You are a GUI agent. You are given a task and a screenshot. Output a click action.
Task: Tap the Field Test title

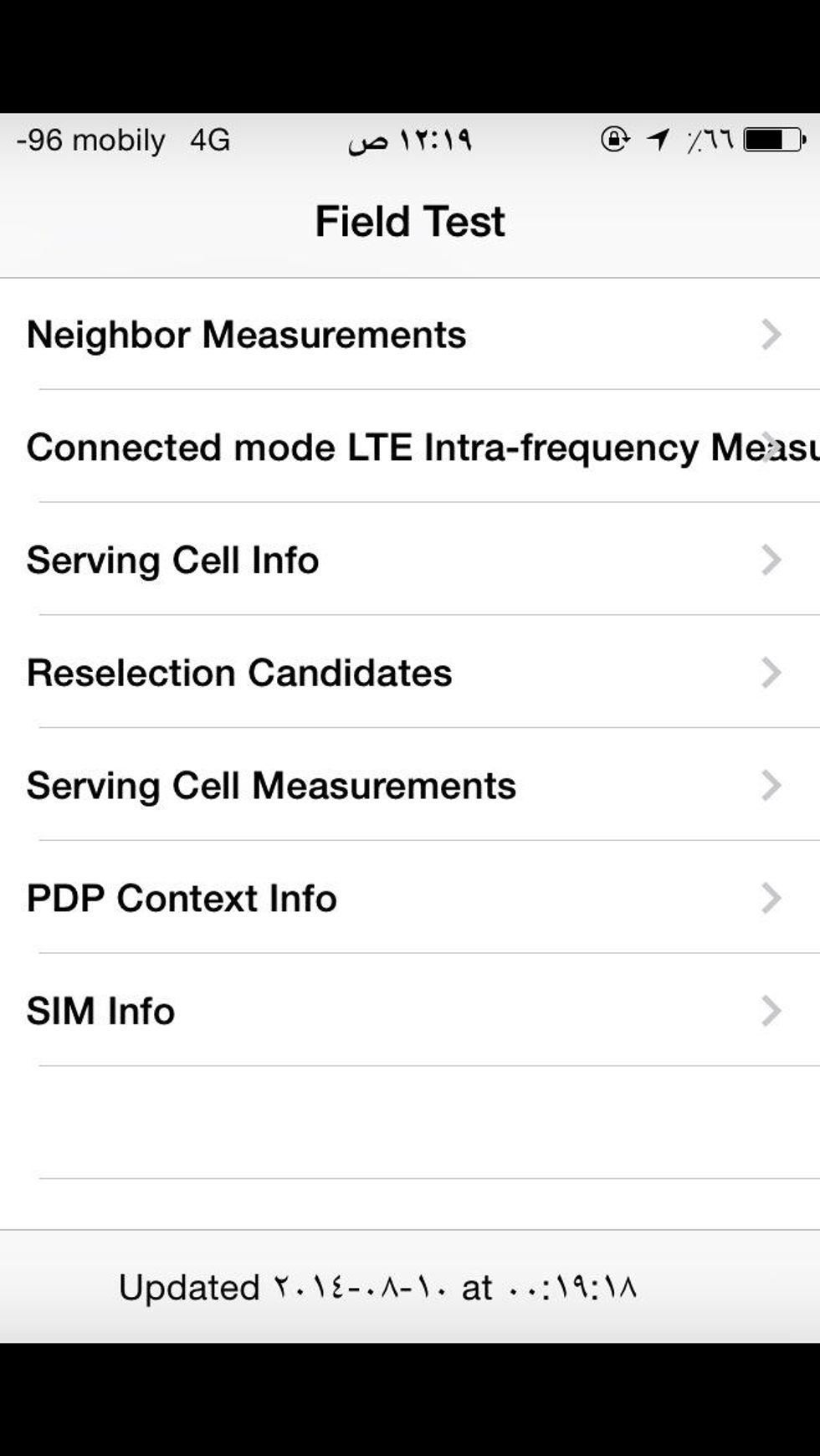409,220
